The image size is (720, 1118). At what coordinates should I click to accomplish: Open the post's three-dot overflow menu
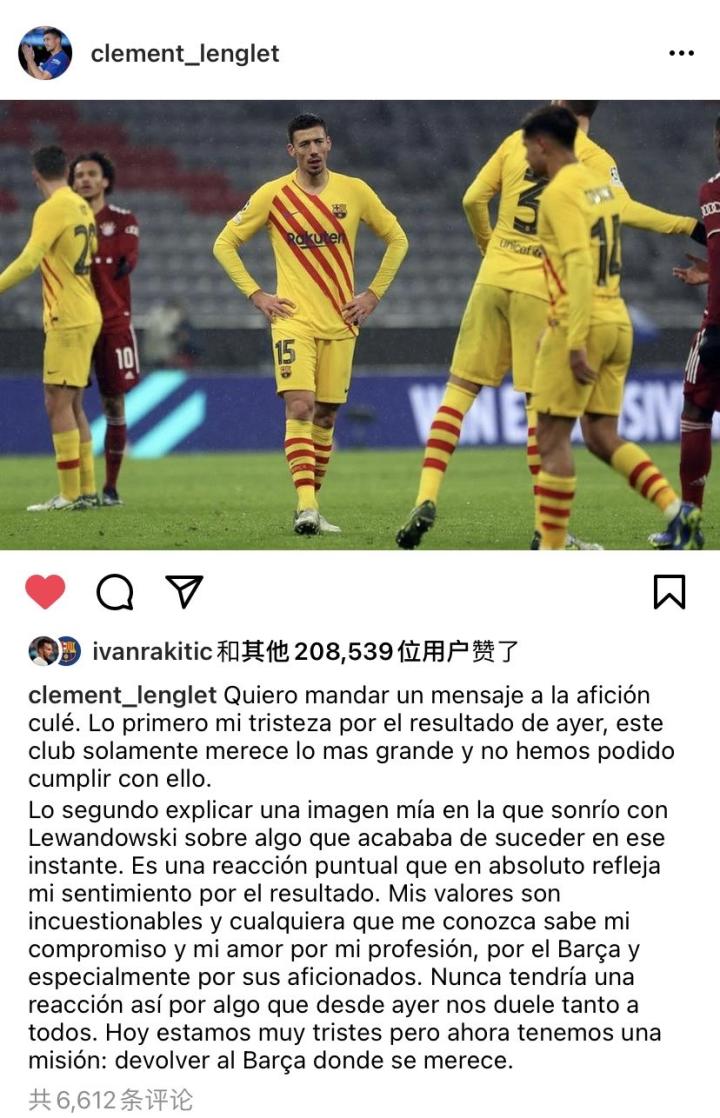click(x=681, y=54)
